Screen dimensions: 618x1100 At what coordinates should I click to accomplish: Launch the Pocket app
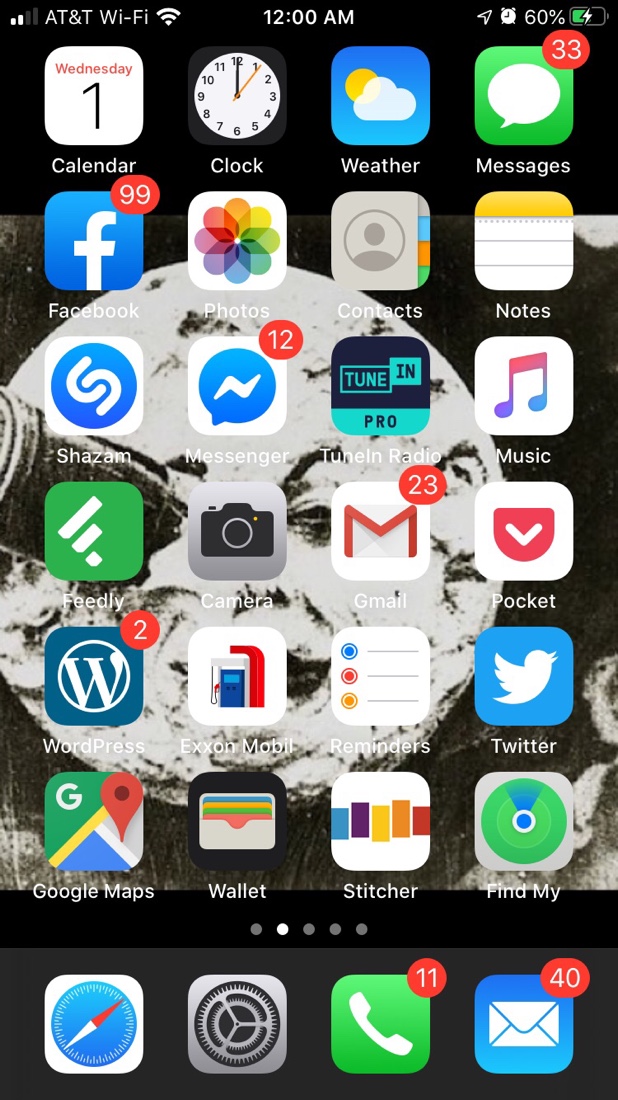[x=523, y=531]
